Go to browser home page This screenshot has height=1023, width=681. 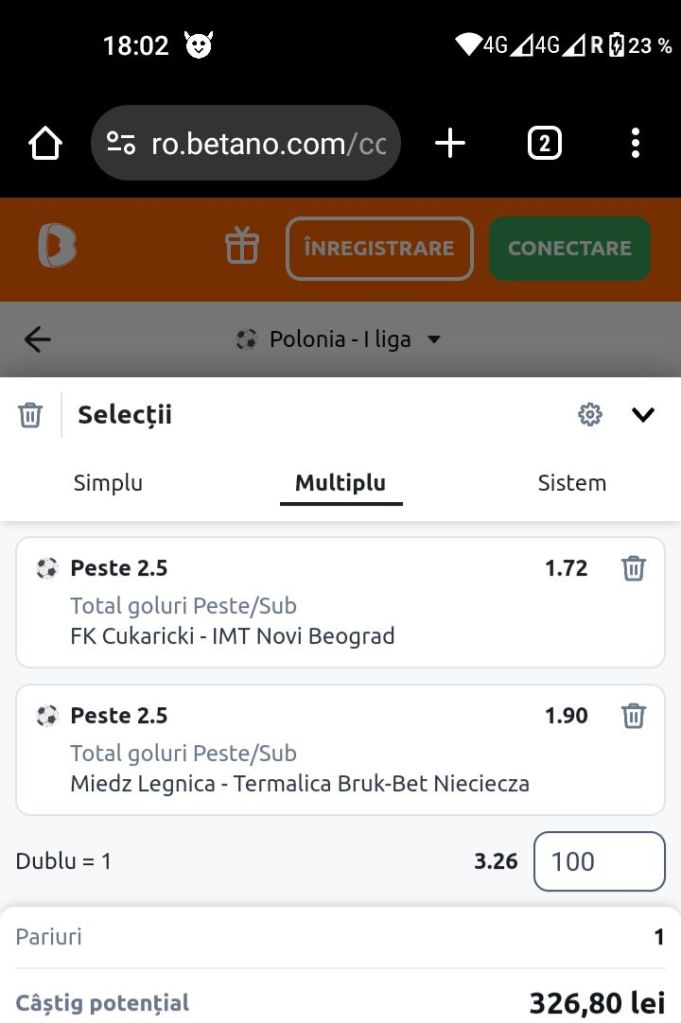point(46,144)
